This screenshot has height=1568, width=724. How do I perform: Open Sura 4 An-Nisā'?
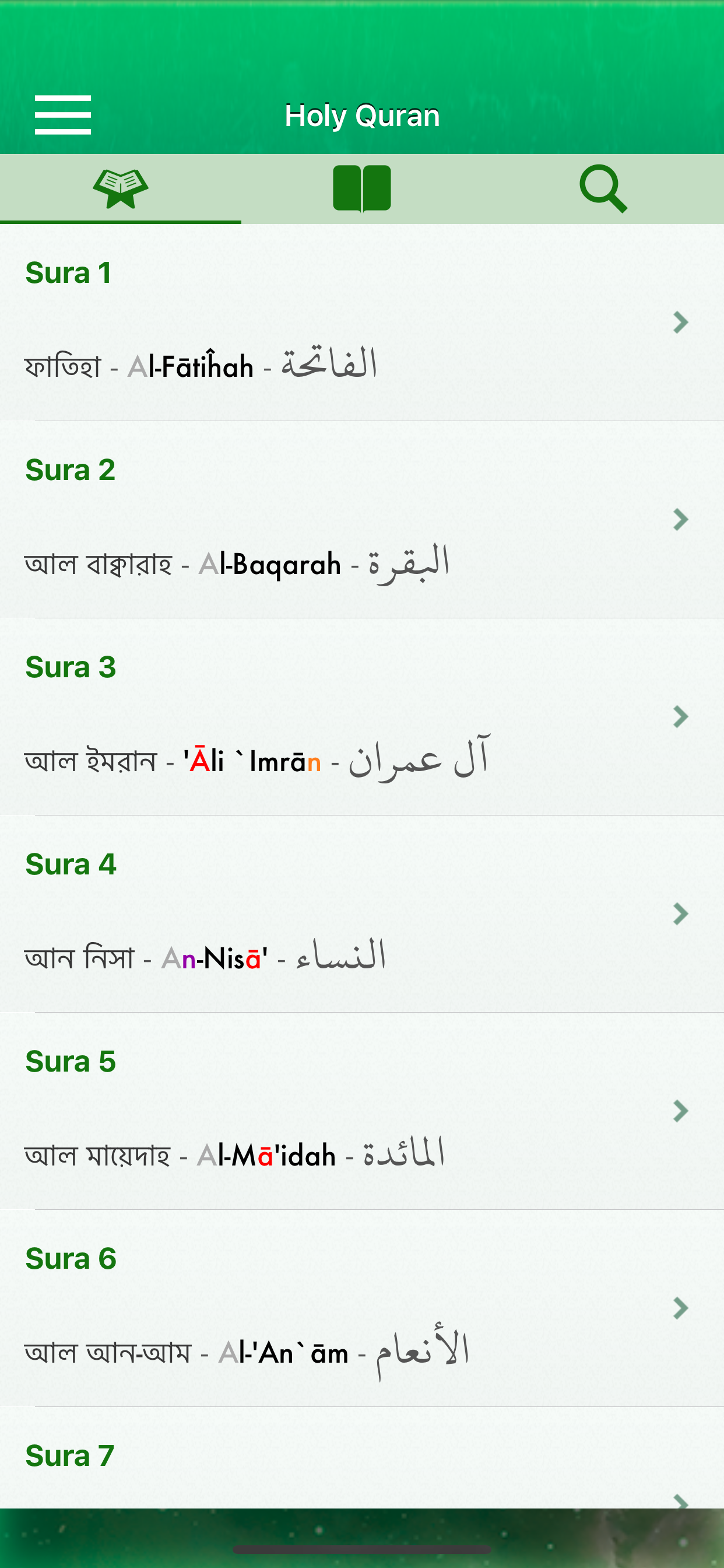click(x=362, y=914)
